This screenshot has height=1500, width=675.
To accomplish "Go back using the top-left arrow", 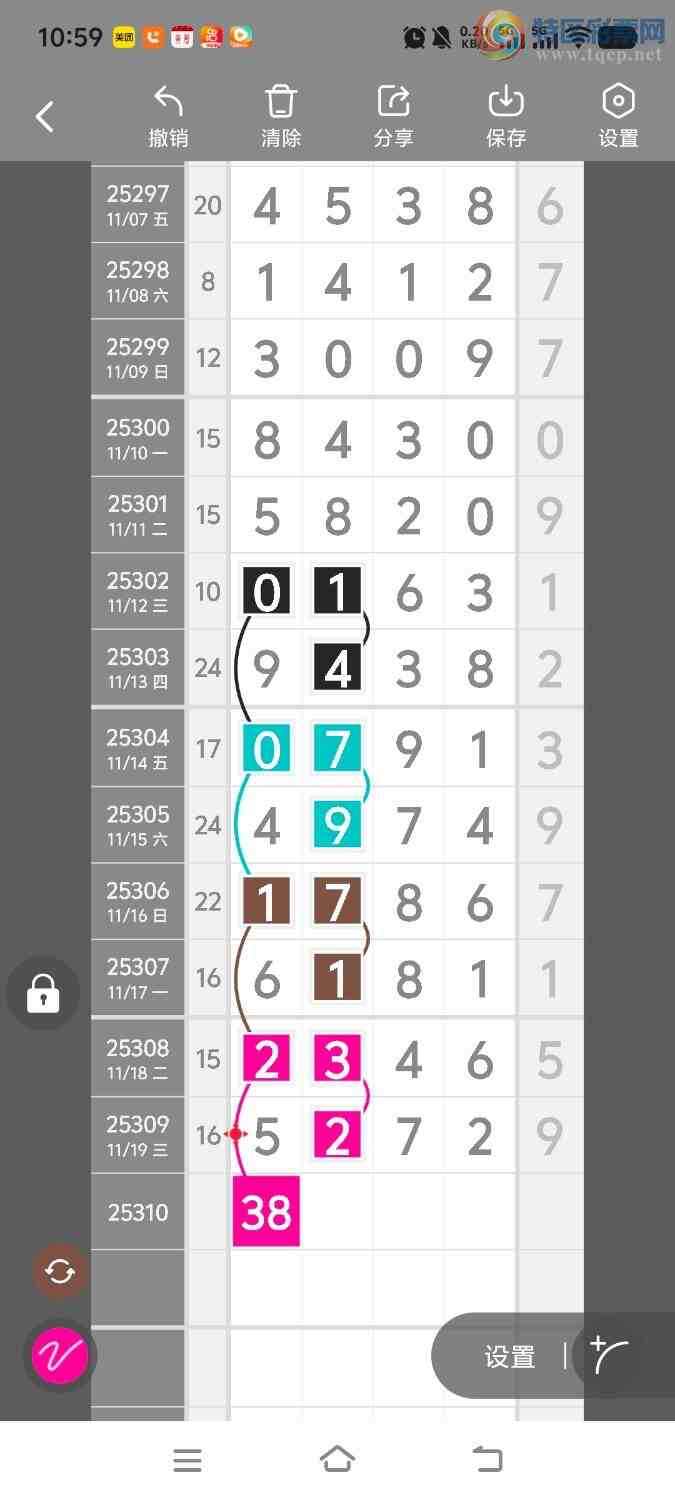I will (45, 117).
